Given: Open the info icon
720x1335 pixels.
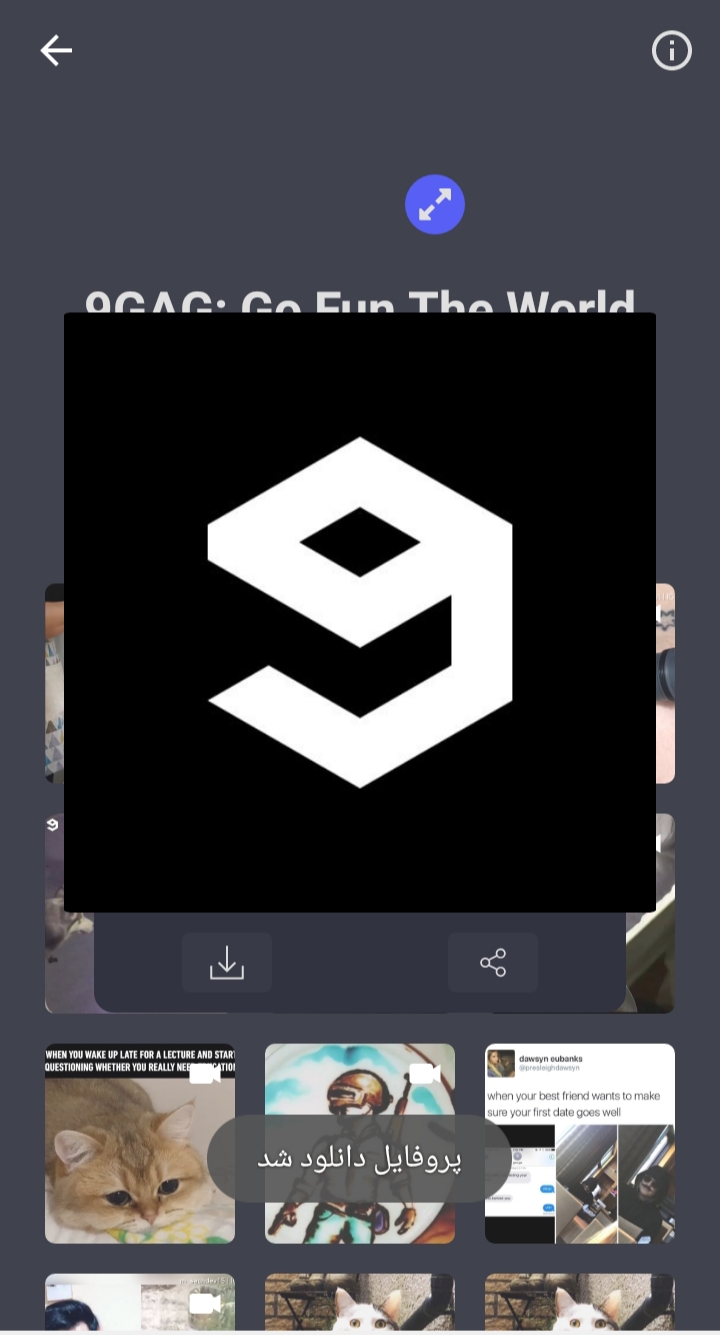Looking at the screenshot, I should pos(671,50).
